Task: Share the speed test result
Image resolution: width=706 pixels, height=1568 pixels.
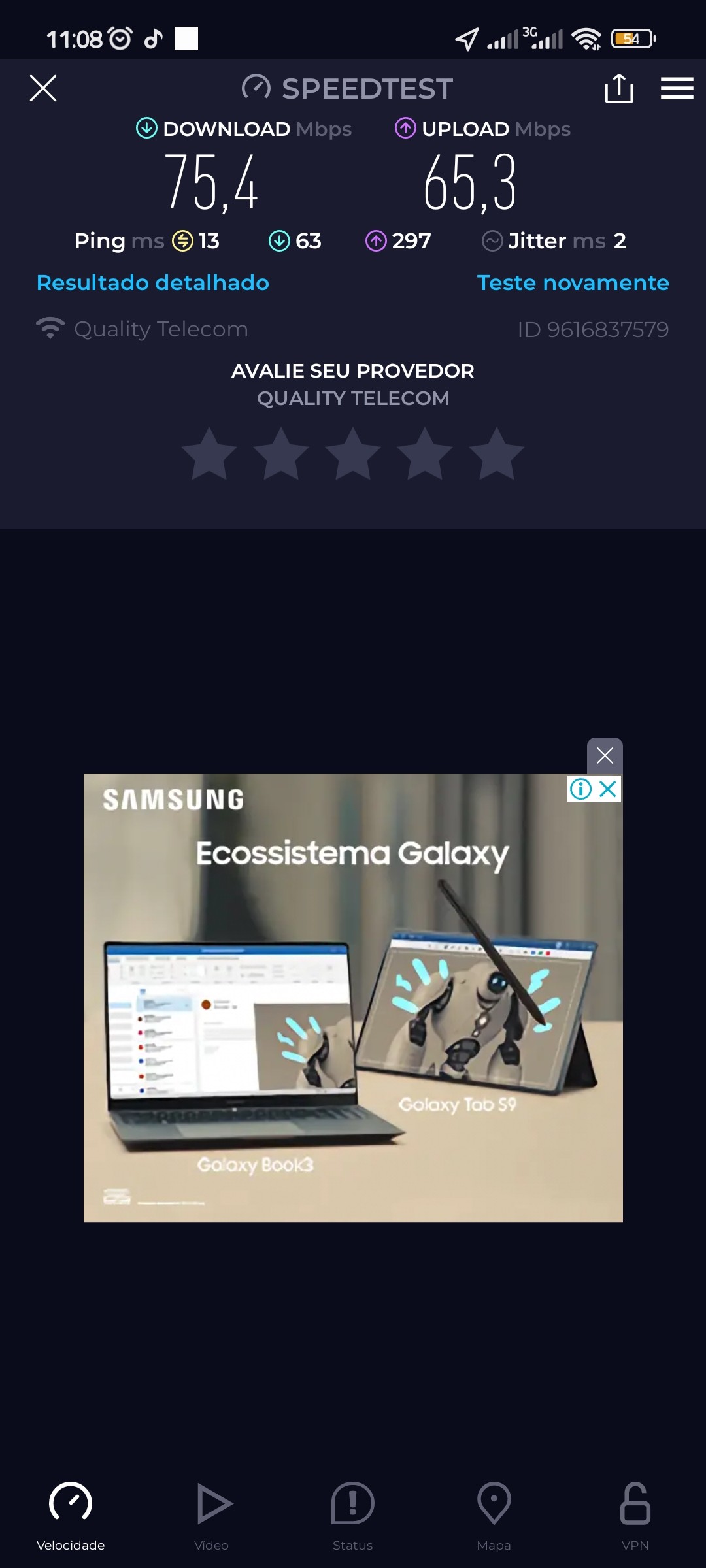Action: point(618,88)
